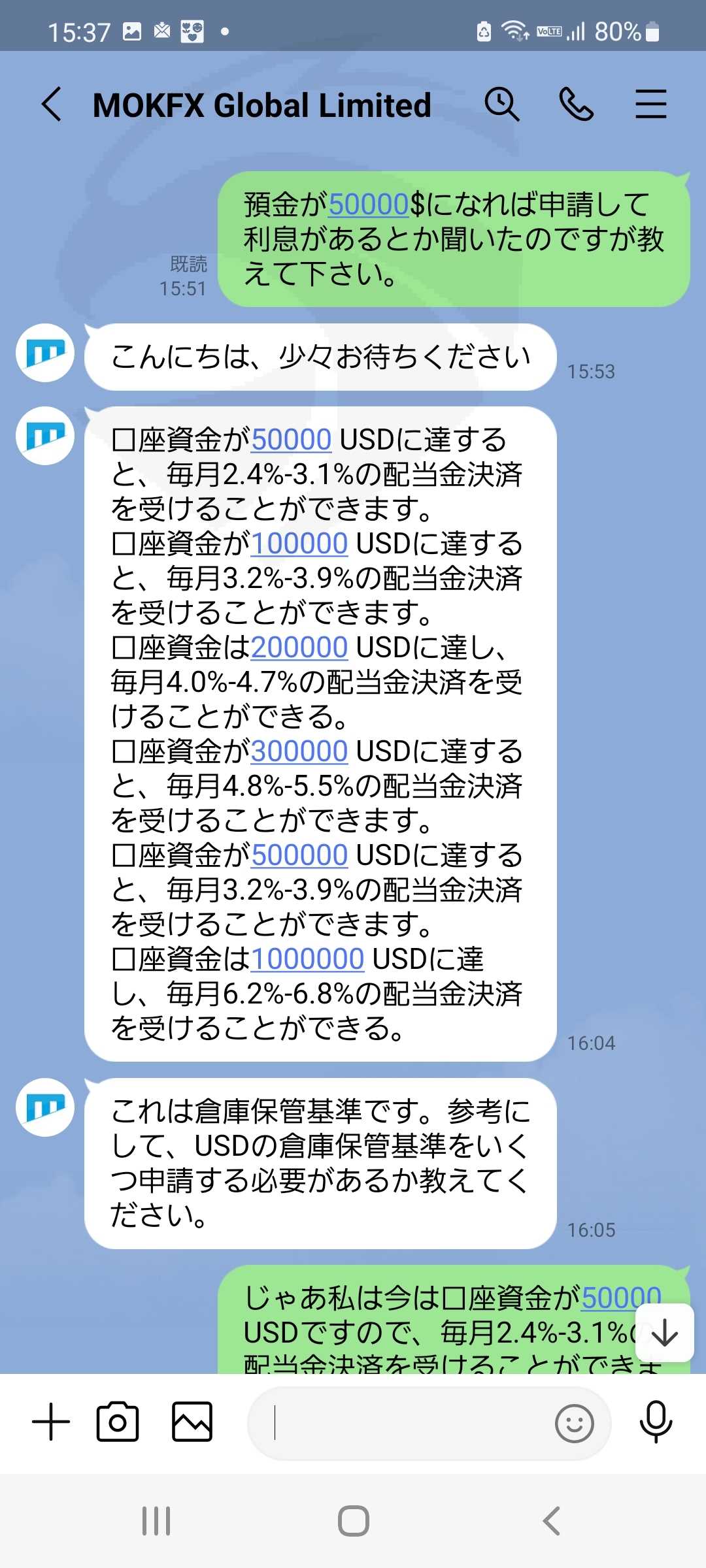The height and width of the screenshot is (1568, 706).
Task: Open the plus attachment menu
Action: (51, 1422)
